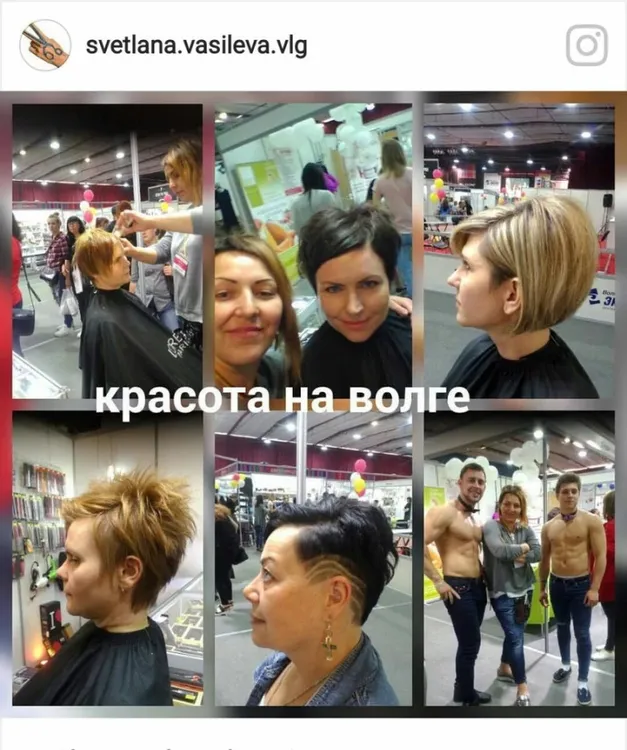Open the post in Instagram via the logo icon

587,45
